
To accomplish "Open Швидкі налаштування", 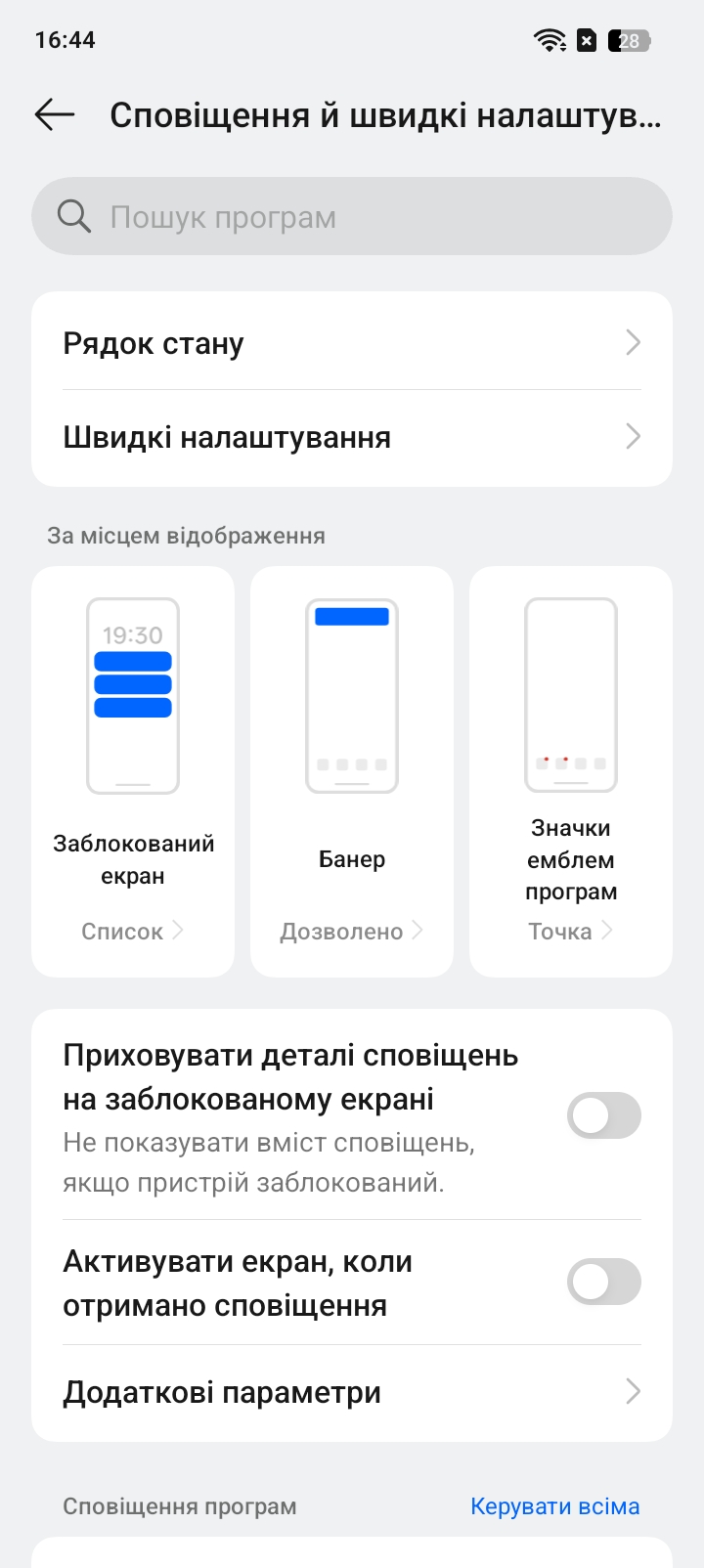I will click(352, 437).
